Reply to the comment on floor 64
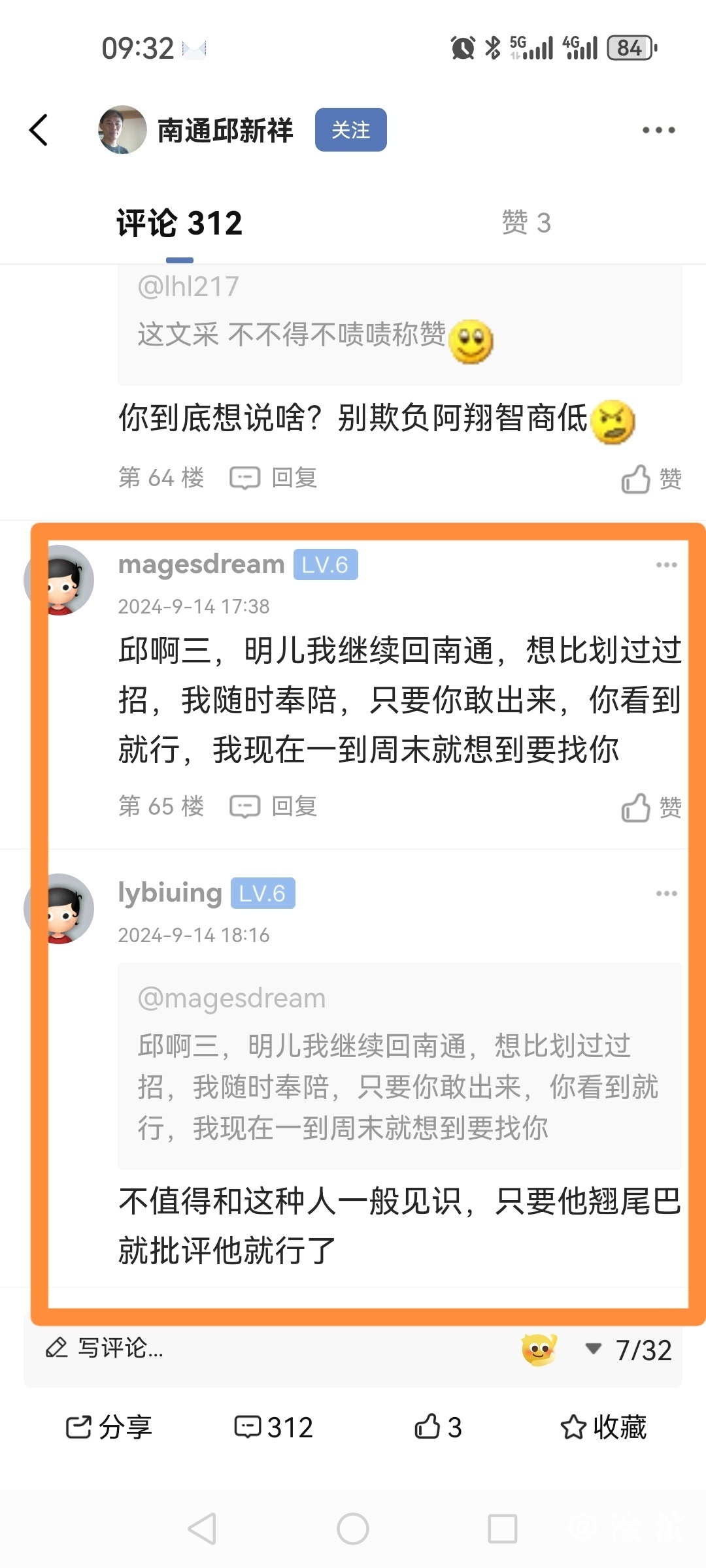 click(274, 478)
